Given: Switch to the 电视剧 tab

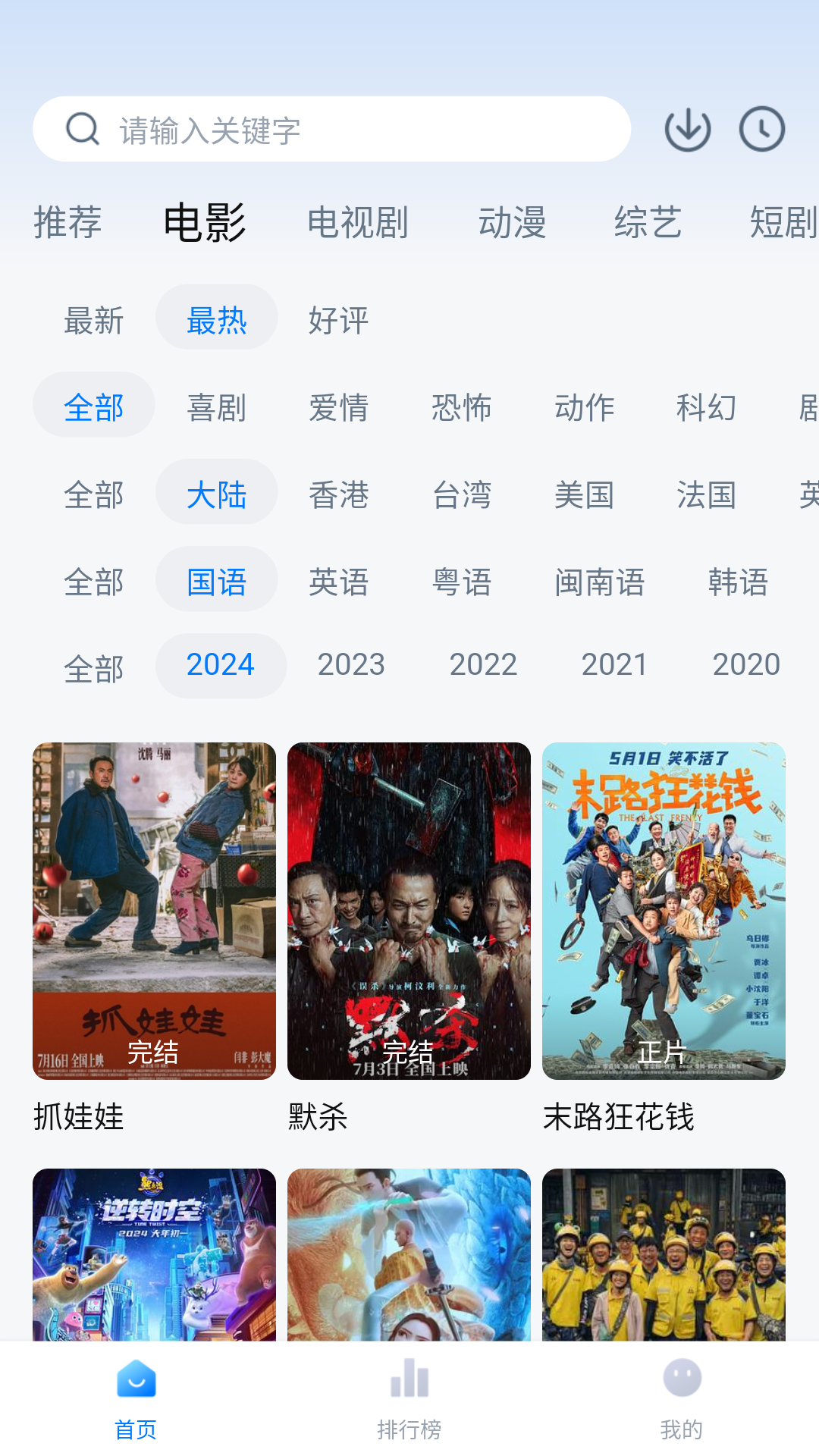Looking at the screenshot, I should point(358,223).
